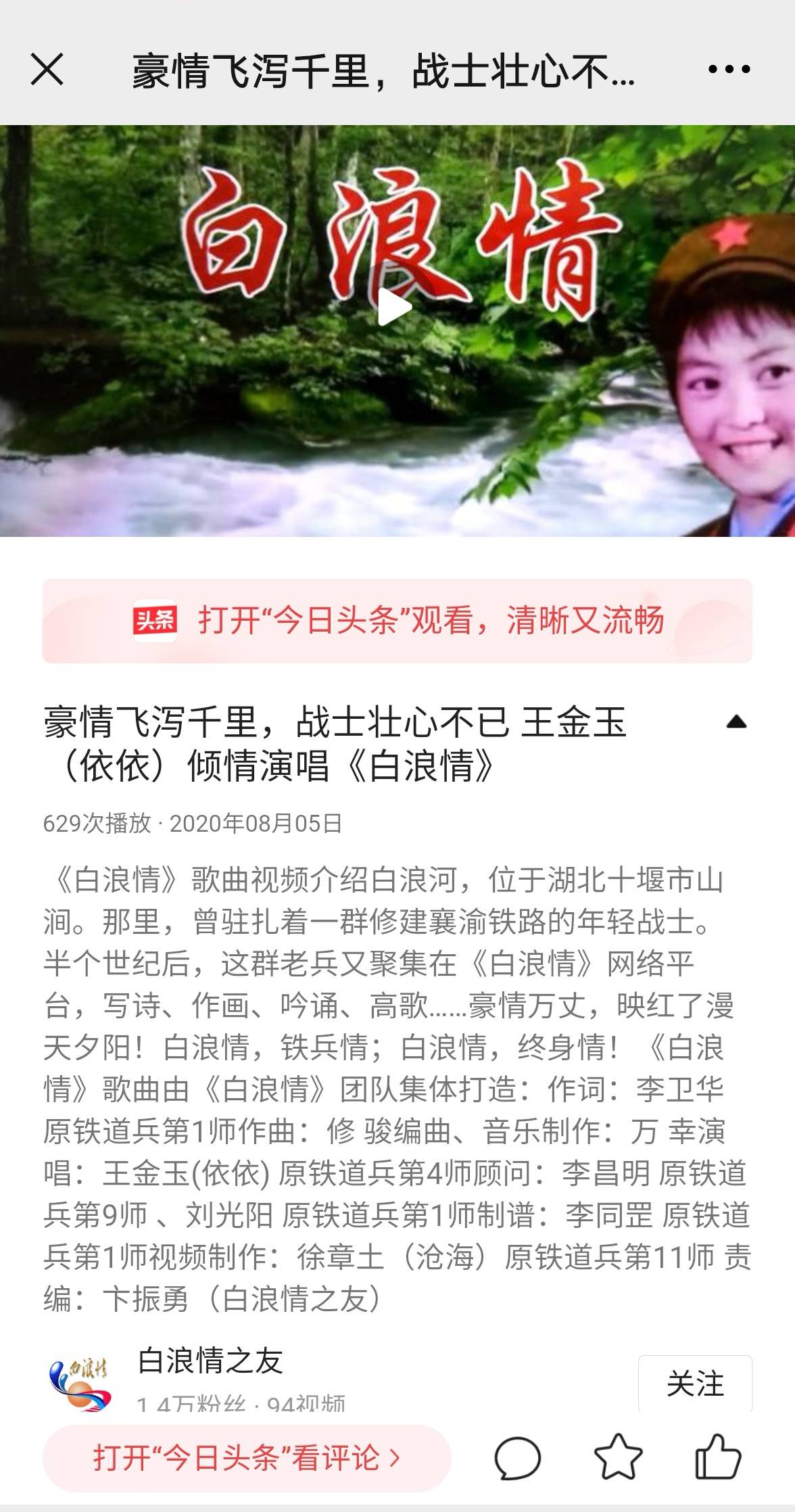Open the comment bubble icon
Viewport: 795px width, 1512px height.
[518, 1458]
